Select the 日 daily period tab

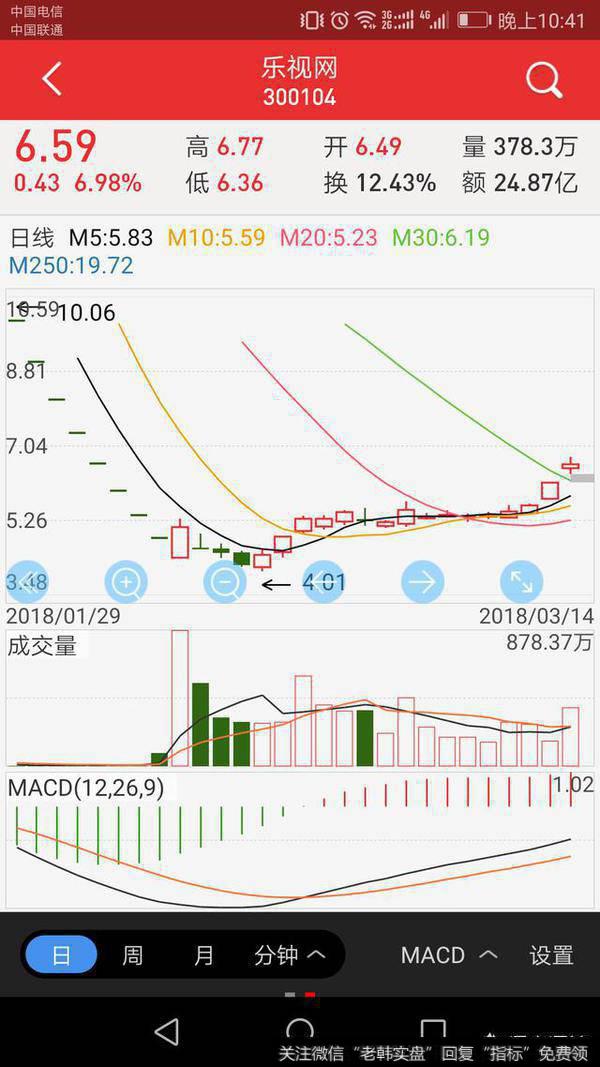click(x=61, y=955)
